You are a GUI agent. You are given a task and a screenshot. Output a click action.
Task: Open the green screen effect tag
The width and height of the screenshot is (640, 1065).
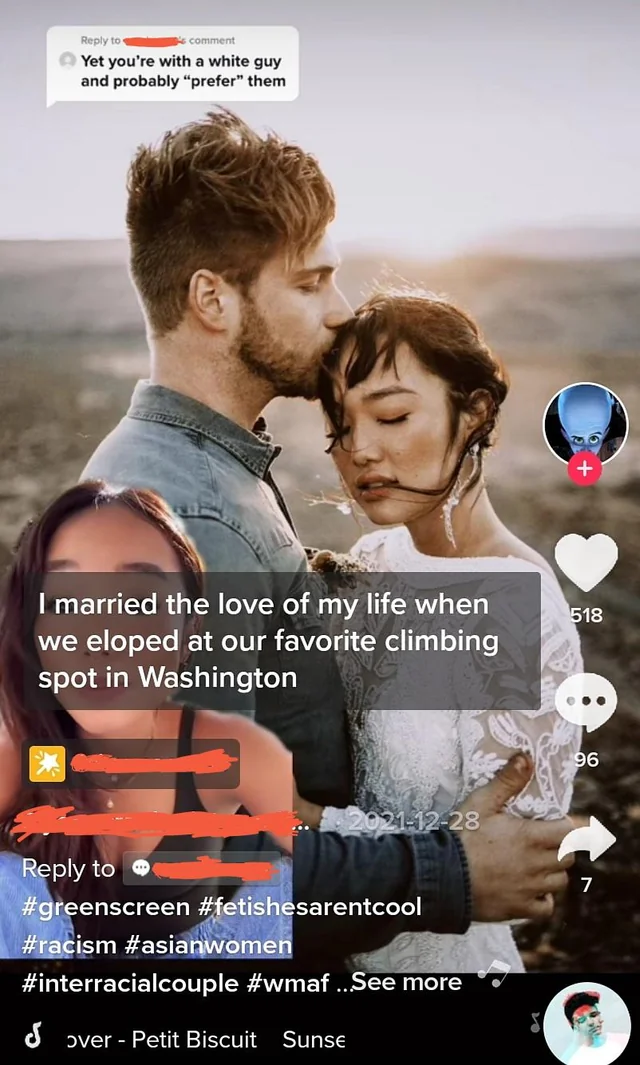[x=130, y=763]
